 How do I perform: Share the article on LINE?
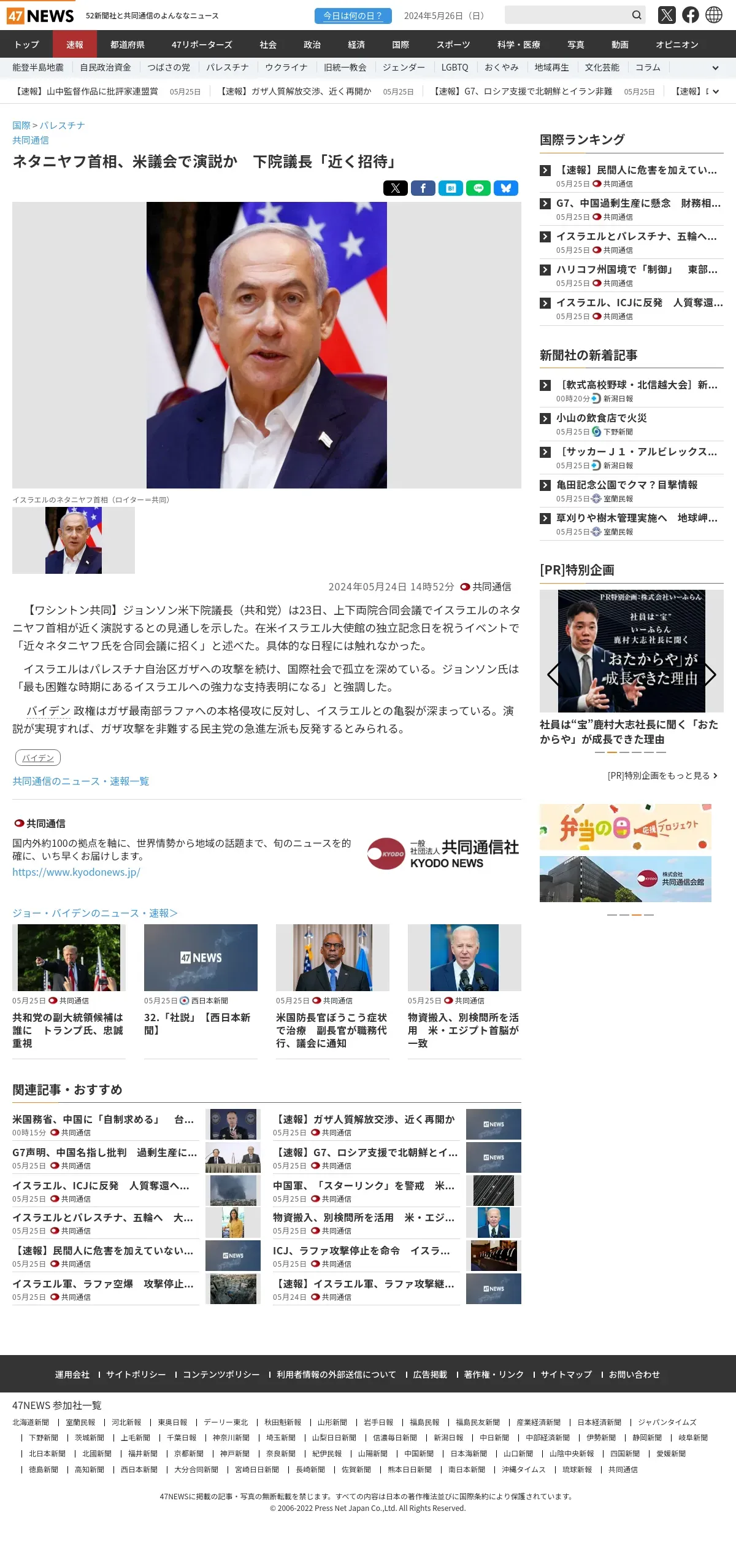pyautogui.click(x=478, y=188)
